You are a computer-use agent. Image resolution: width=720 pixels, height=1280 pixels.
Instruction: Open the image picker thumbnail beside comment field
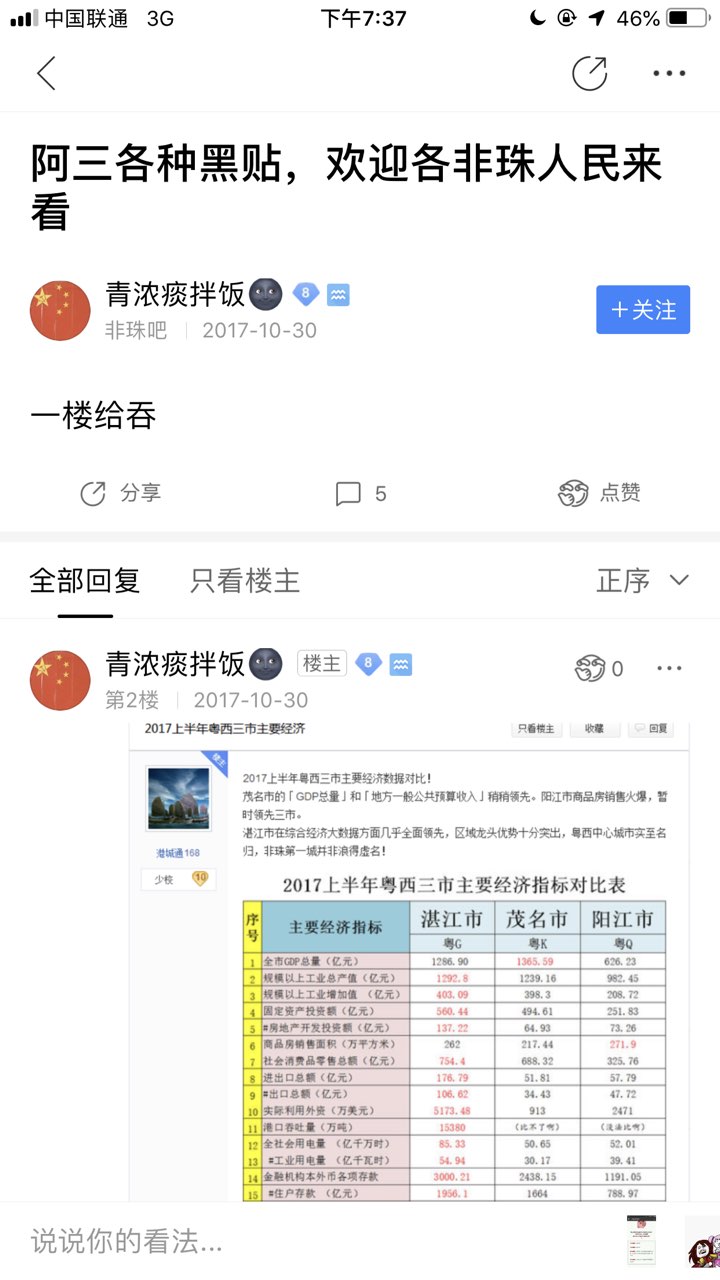641,1240
